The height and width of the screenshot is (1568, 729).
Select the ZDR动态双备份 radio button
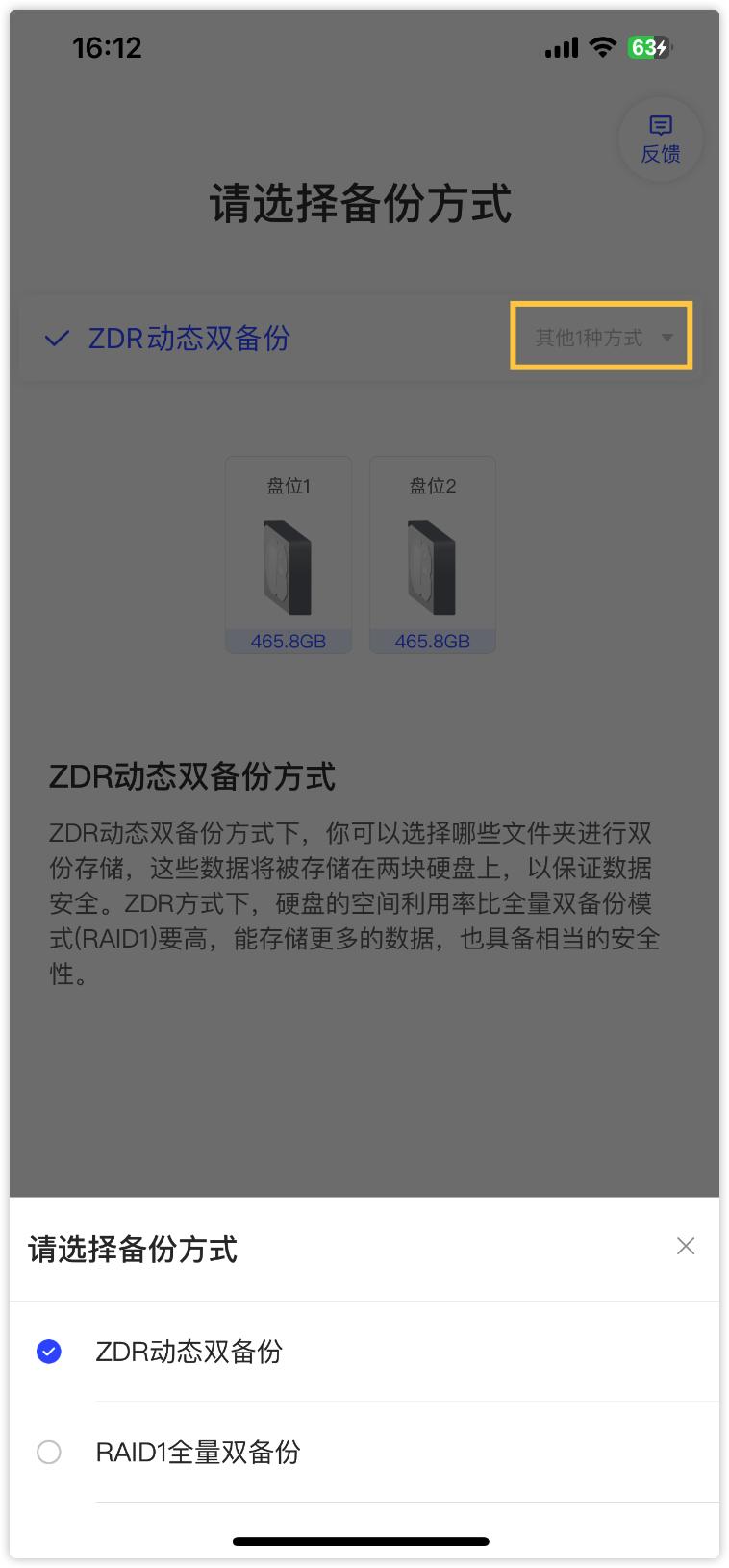pos(49,1352)
